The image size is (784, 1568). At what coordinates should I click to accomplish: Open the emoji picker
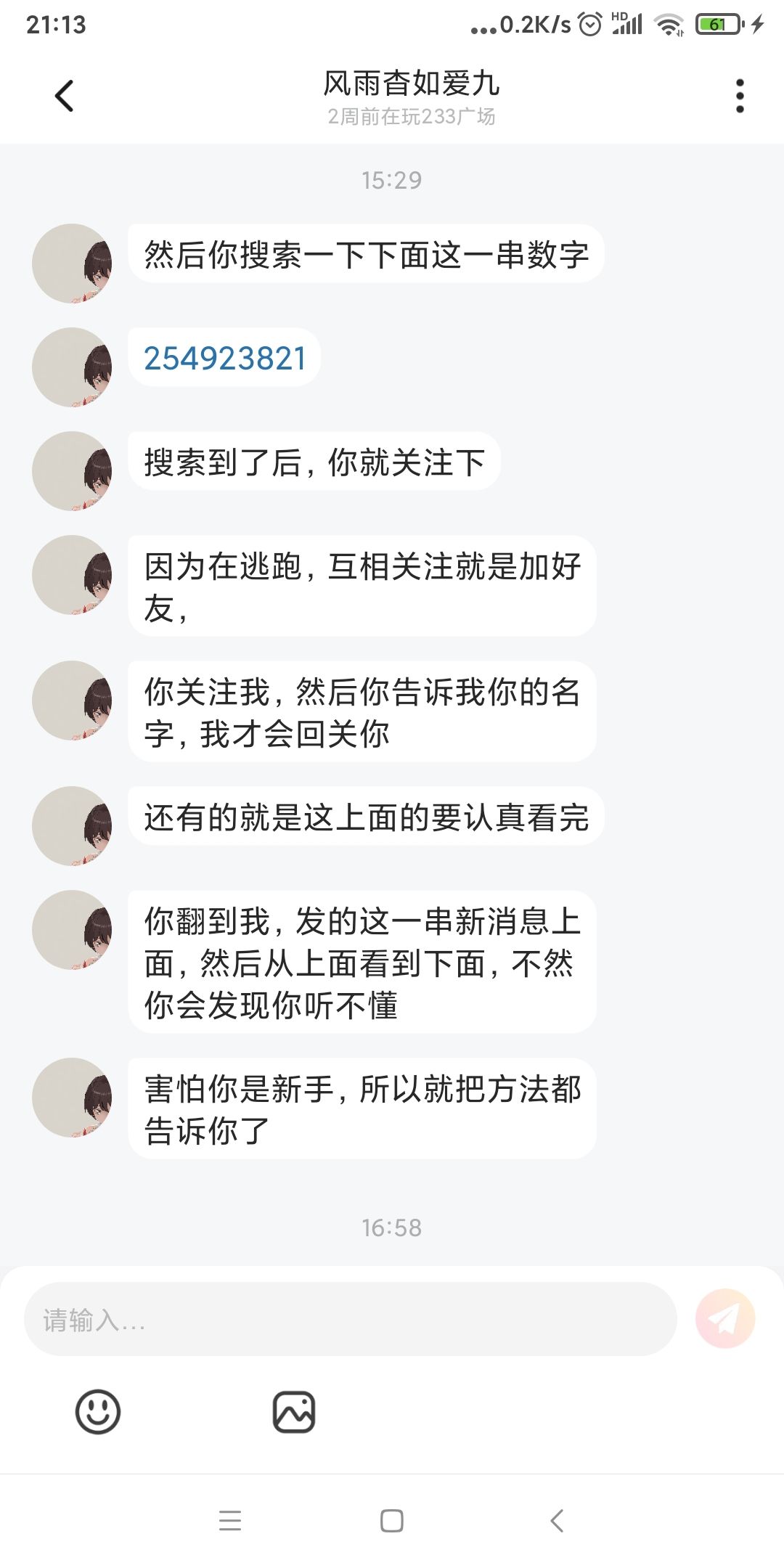(x=98, y=1412)
